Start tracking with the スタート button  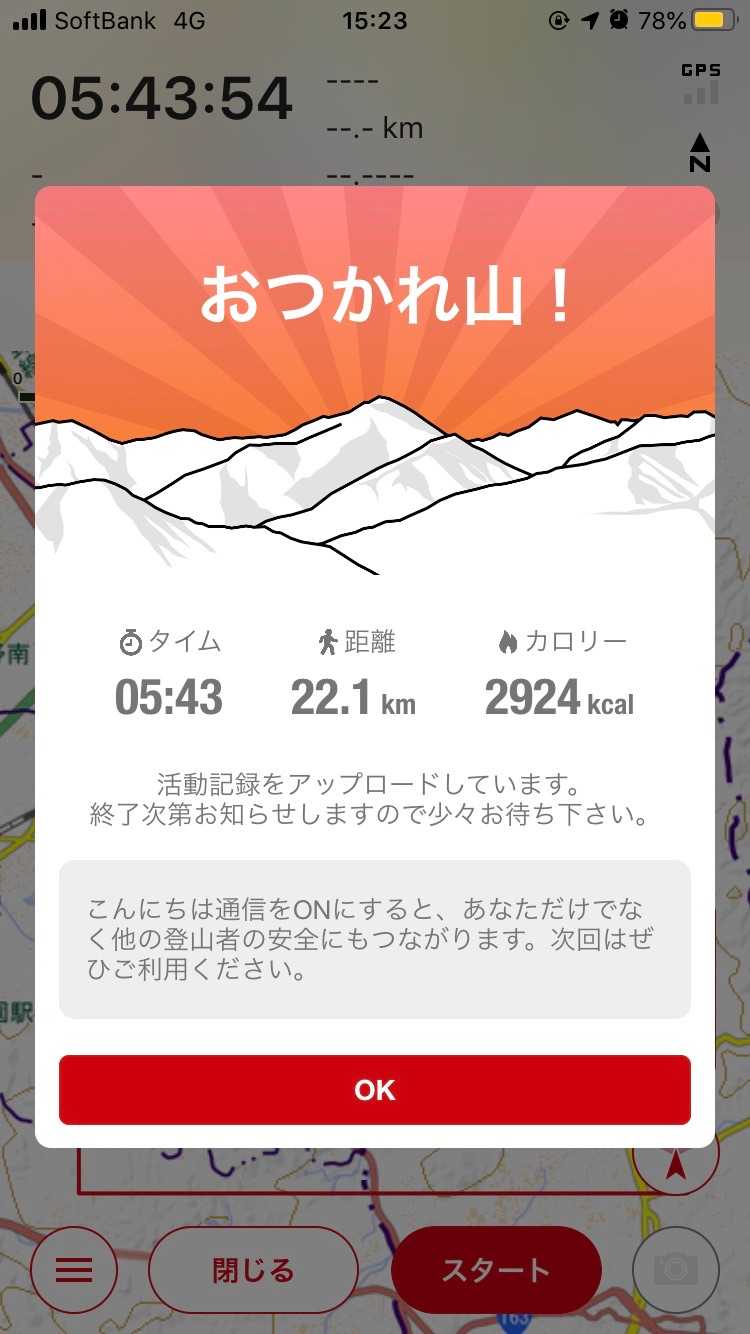point(496,1270)
